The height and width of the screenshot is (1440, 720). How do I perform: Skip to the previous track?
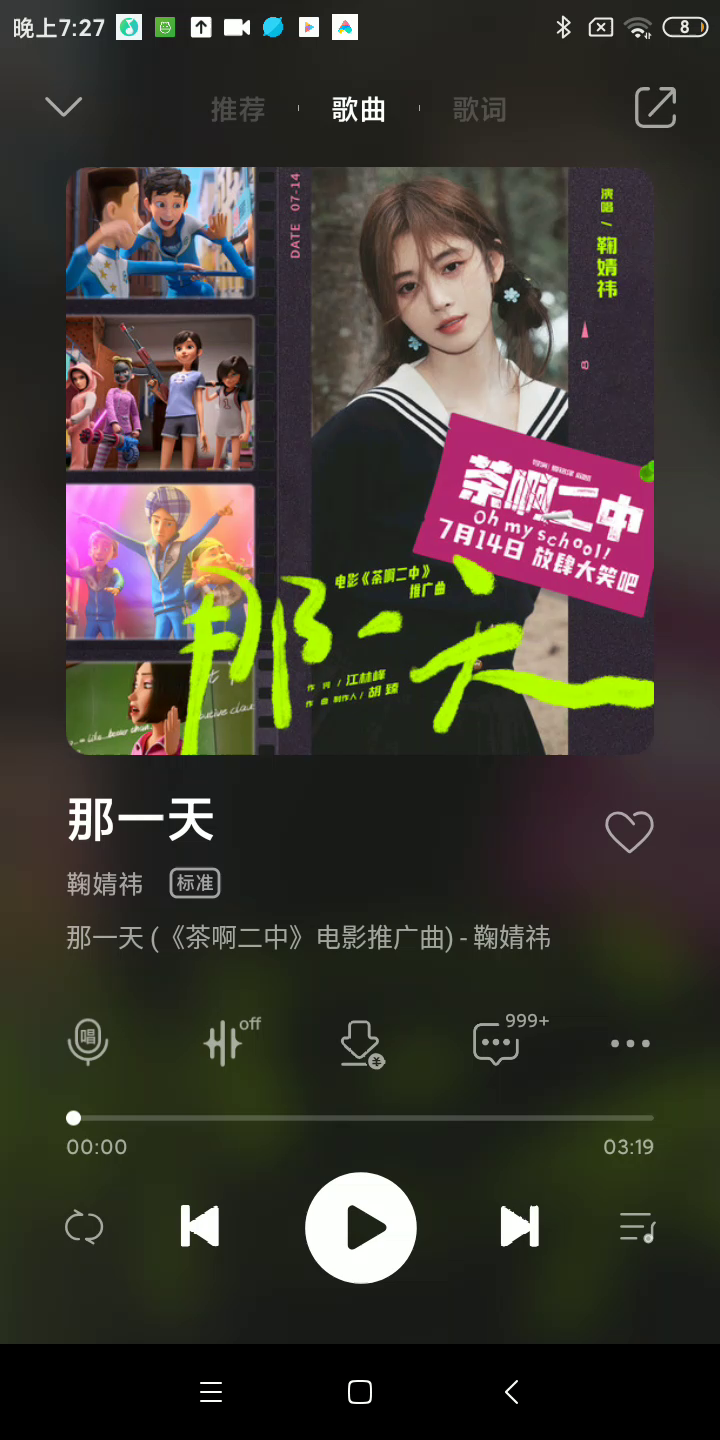[200, 1227]
